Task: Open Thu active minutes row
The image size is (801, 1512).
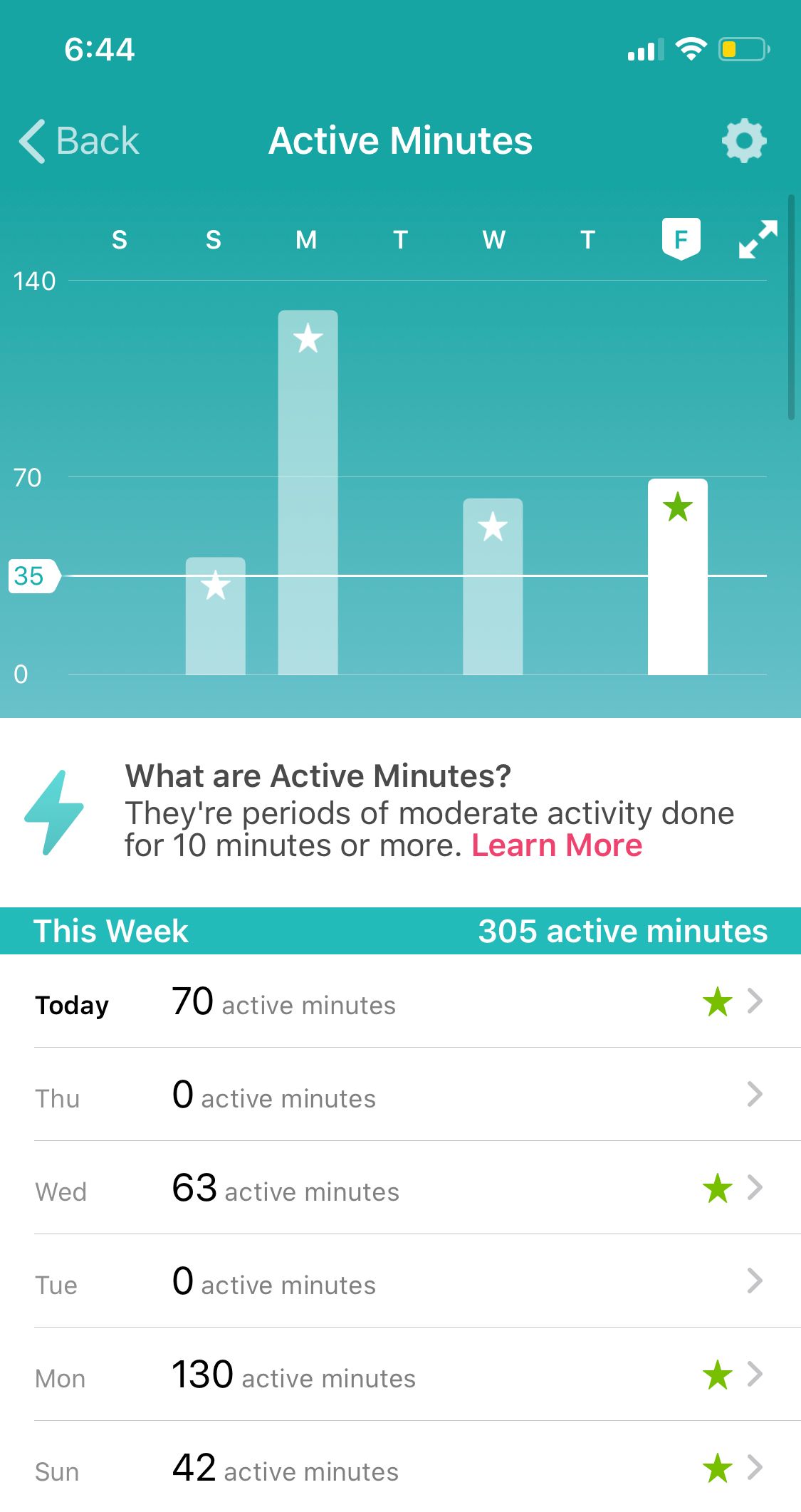Action: tap(399, 1095)
